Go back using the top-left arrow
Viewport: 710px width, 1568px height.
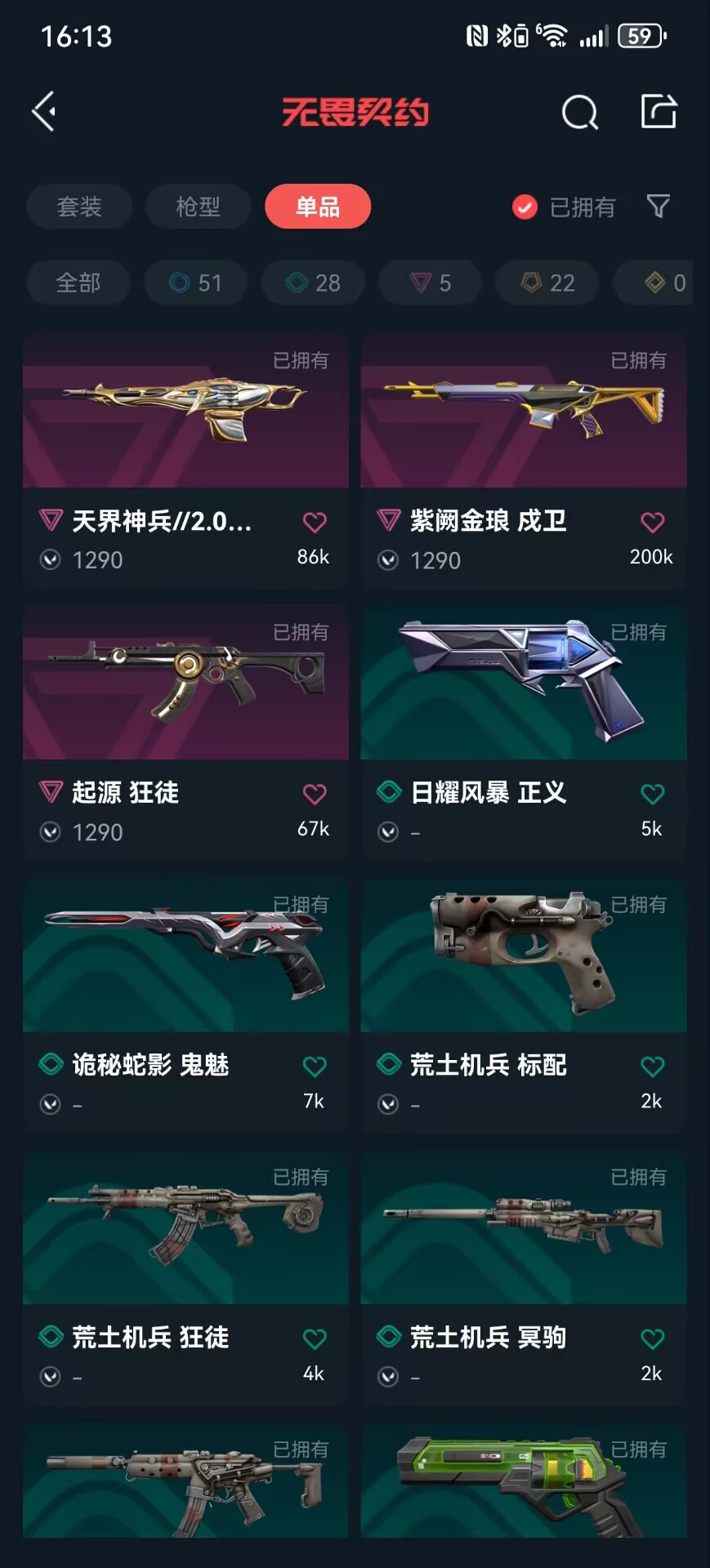44,112
